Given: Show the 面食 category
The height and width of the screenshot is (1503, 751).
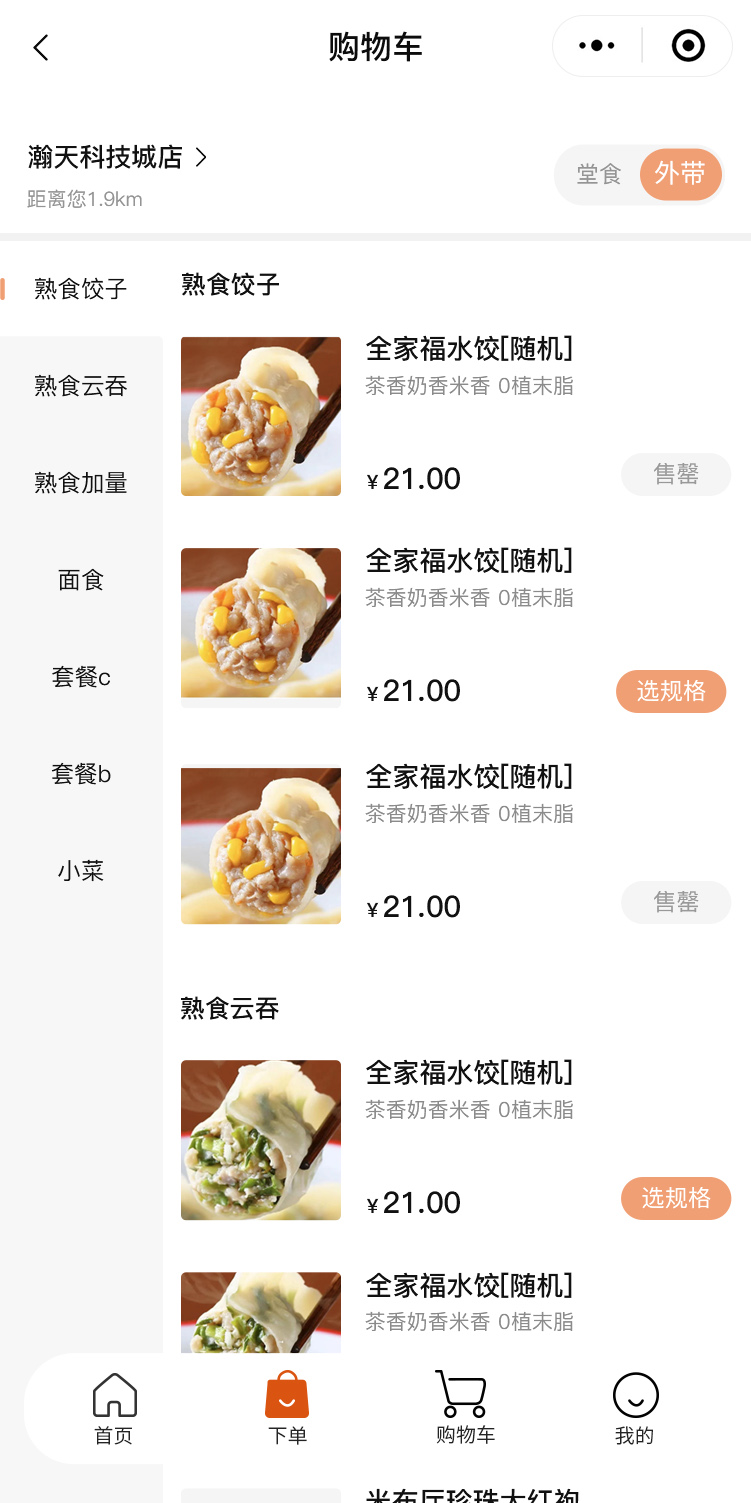Looking at the screenshot, I should (81, 580).
